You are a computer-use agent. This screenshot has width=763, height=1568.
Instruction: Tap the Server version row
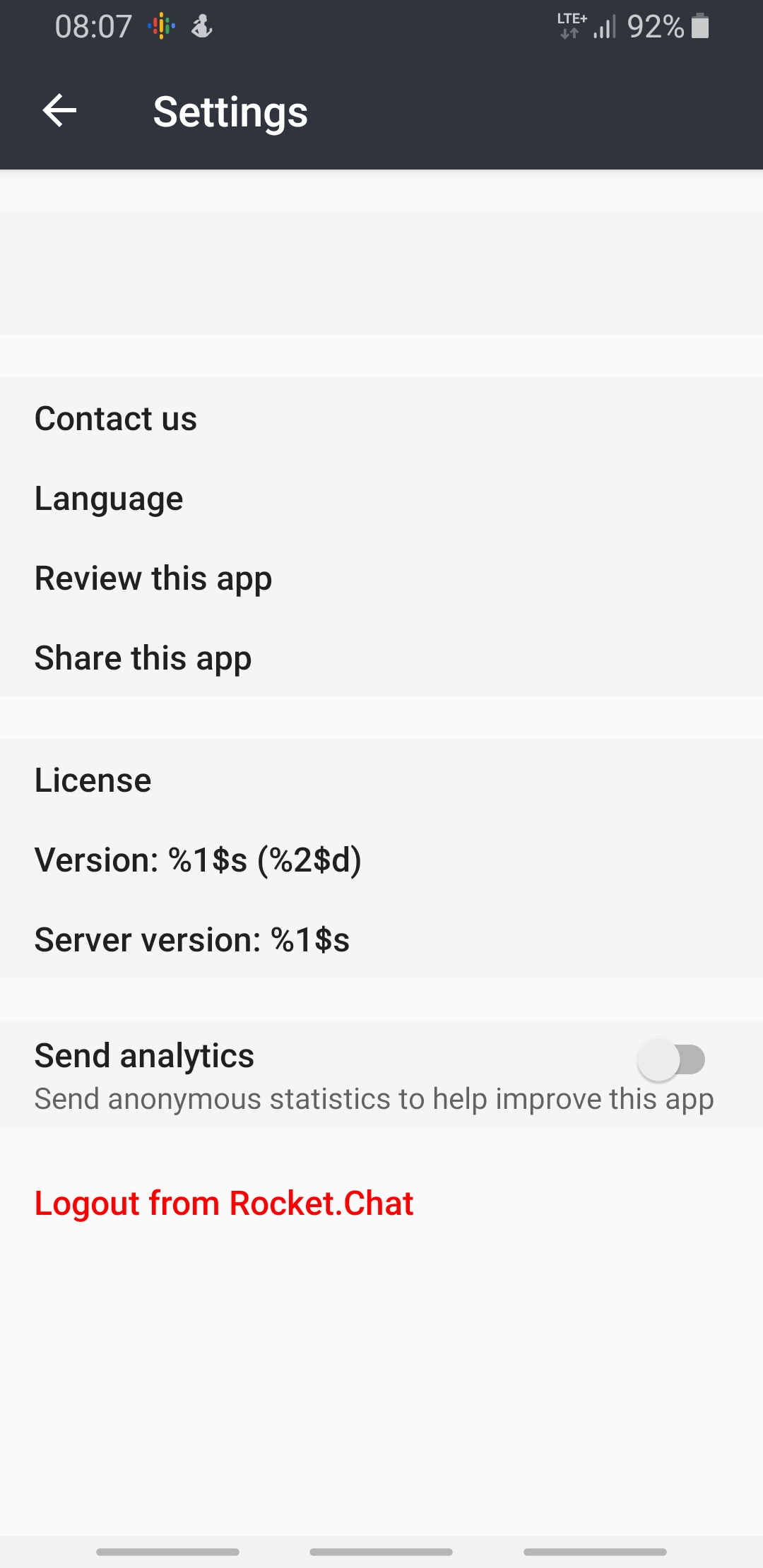[192, 939]
